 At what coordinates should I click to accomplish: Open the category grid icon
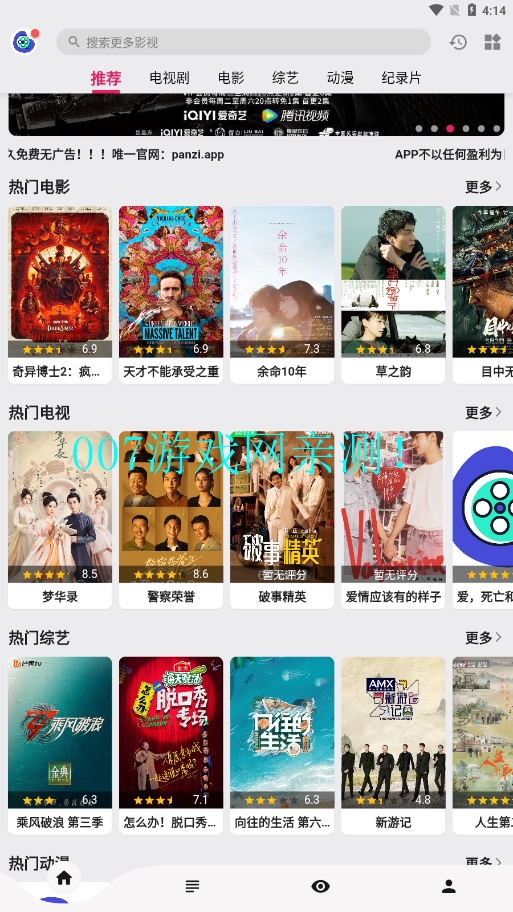[493, 42]
